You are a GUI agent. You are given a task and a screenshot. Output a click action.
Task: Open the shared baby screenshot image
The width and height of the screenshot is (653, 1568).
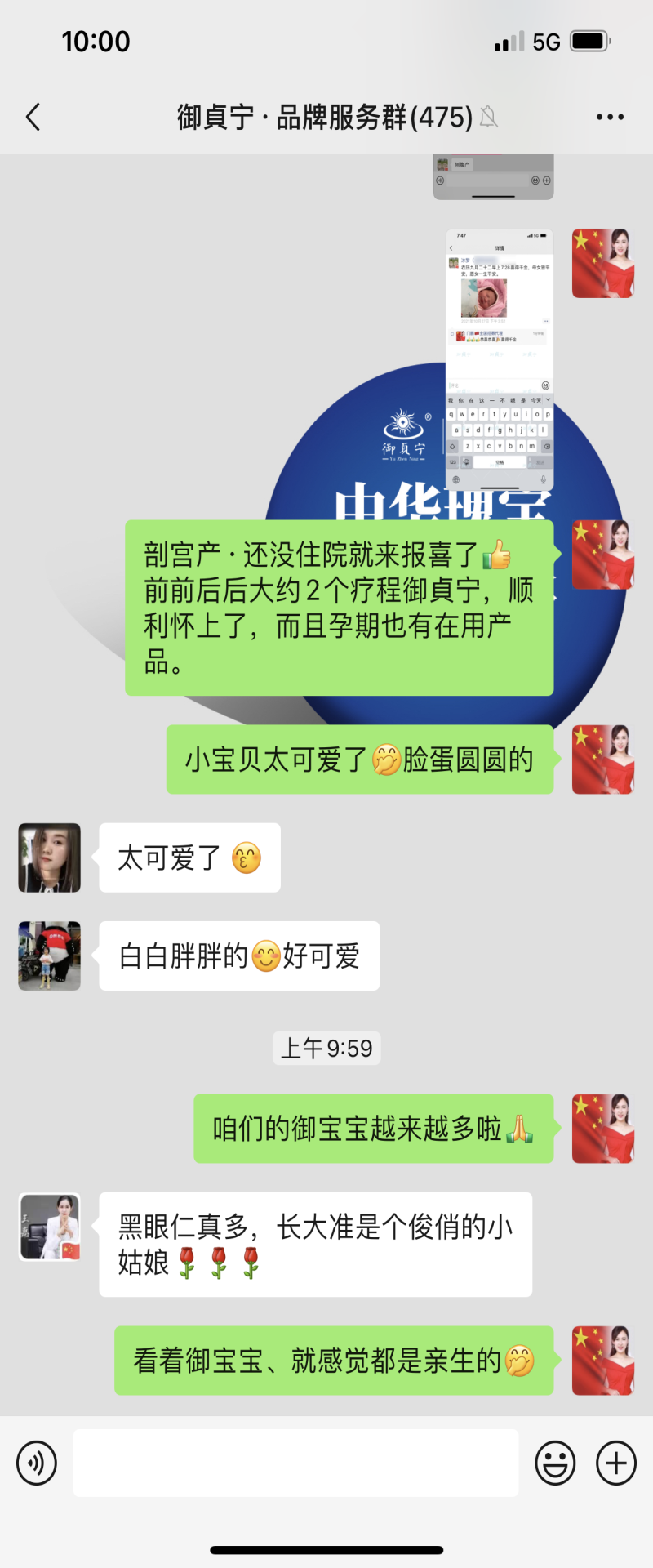[500, 359]
